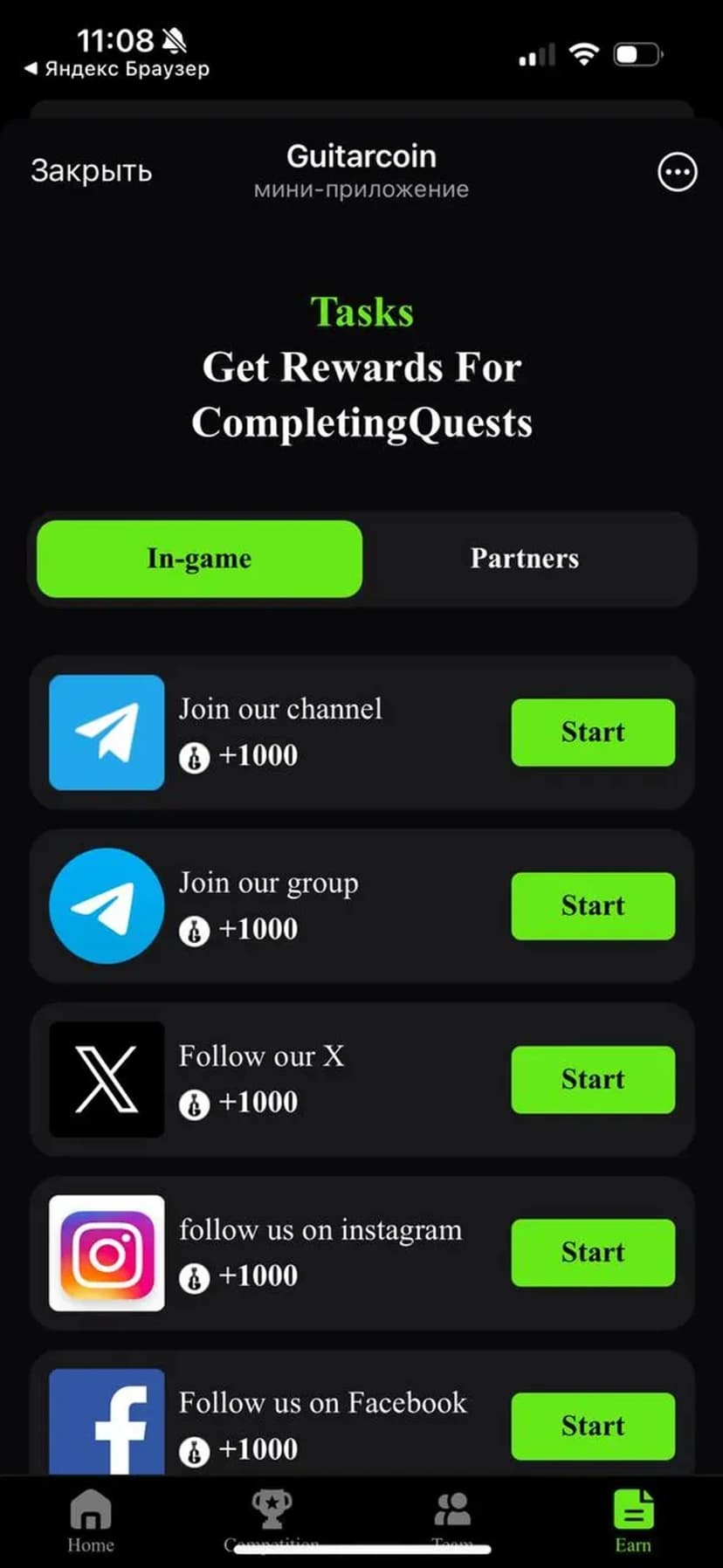Open the Competition tab
723x1568 pixels.
(272, 1520)
